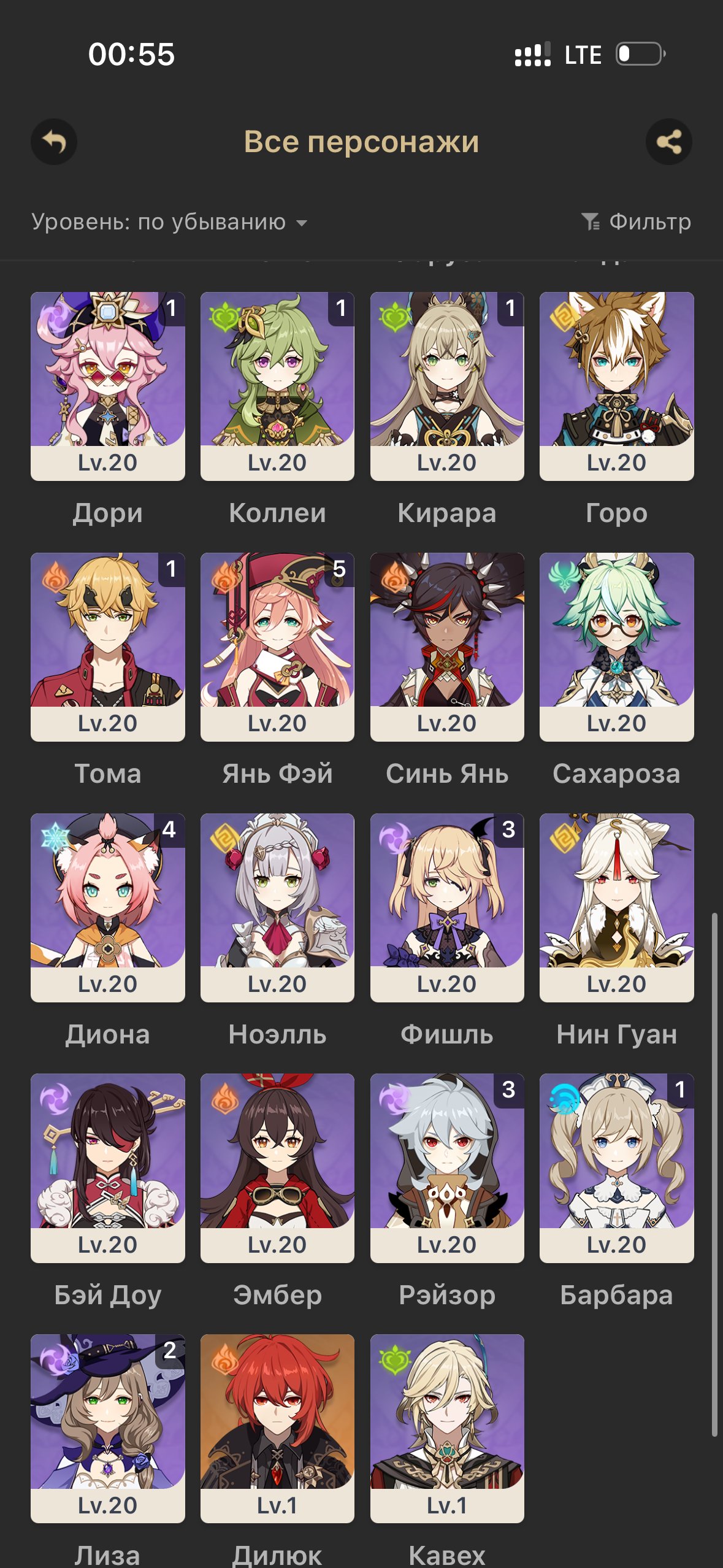Viewport: 723px width, 1568px height.
Task: Tap the Фишль character card
Action: point(447,907)
